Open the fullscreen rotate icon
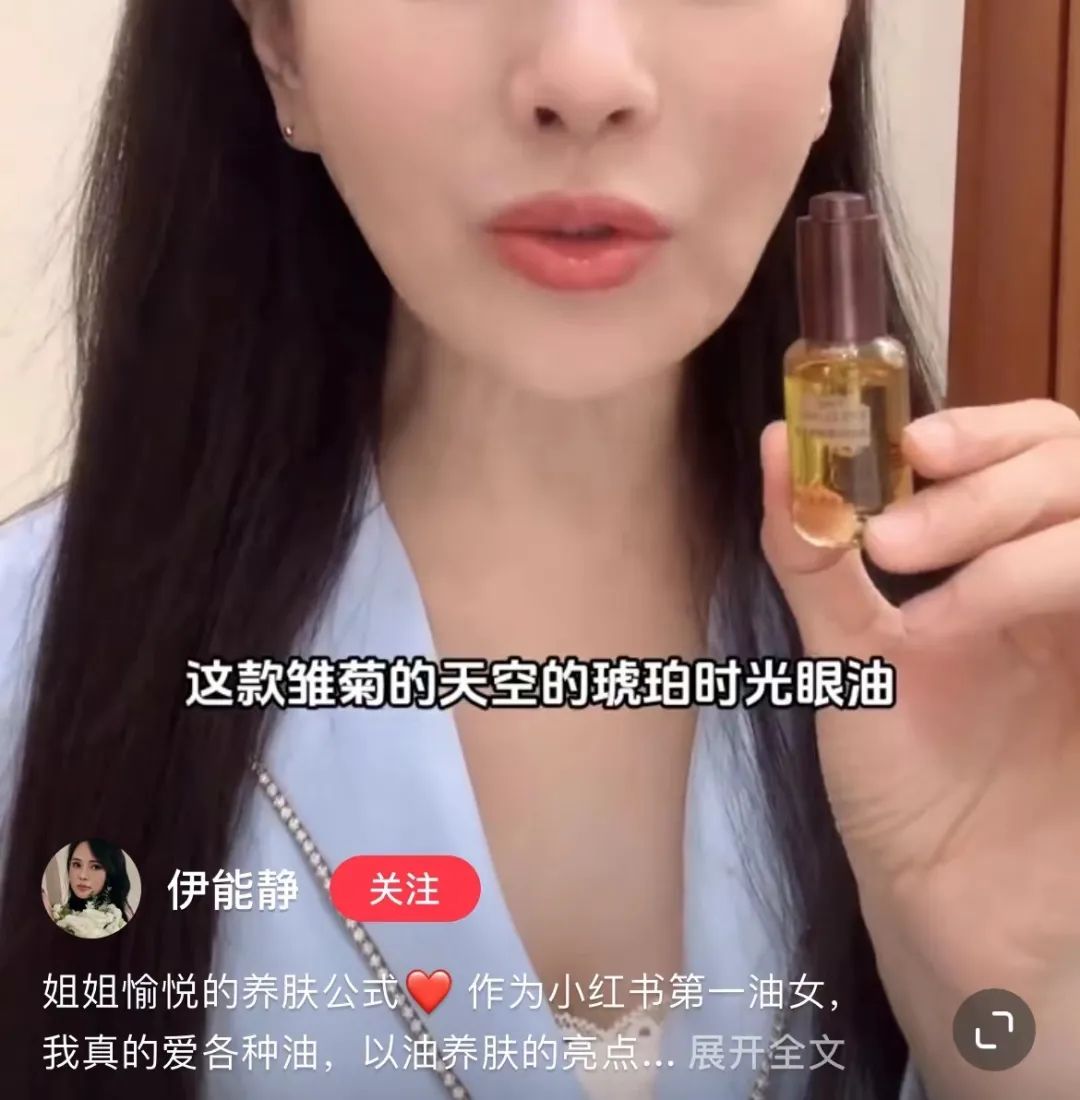This screenshot has width=1080, height=1100. coord(993,1029)
